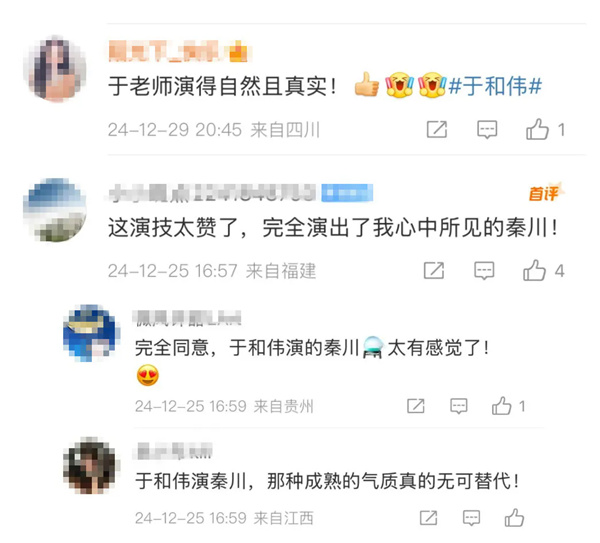Open avatar of the 贵州 replier
Image resolution: width=600 pixels, height=543 pixels.
click(x=91, y=333)
